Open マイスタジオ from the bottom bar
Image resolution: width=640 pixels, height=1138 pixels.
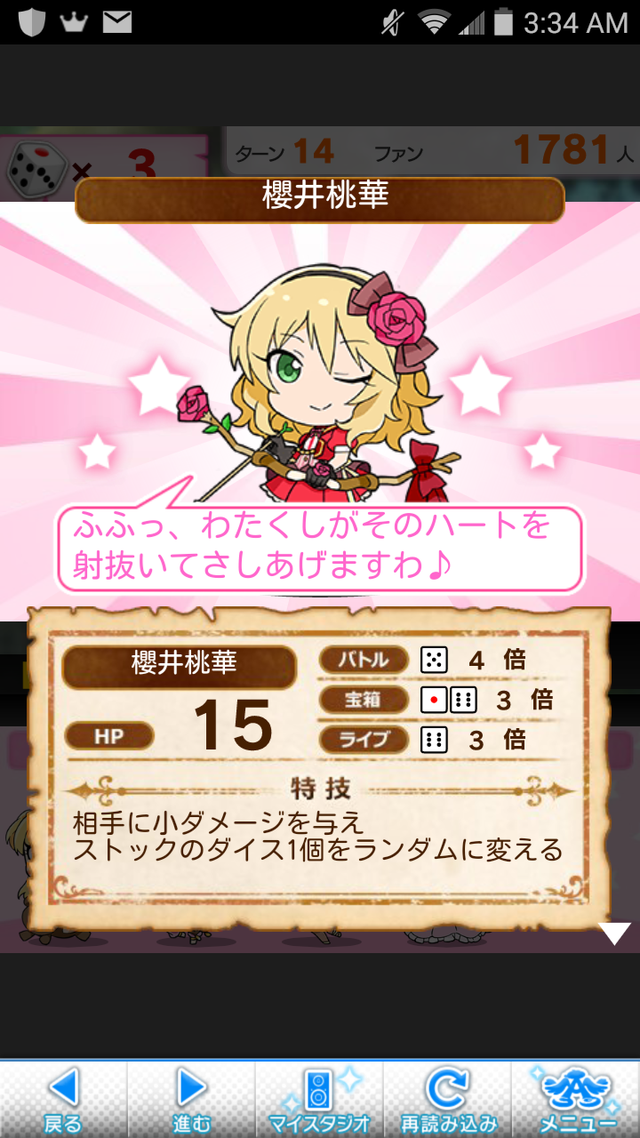[x=319, y=1099]
